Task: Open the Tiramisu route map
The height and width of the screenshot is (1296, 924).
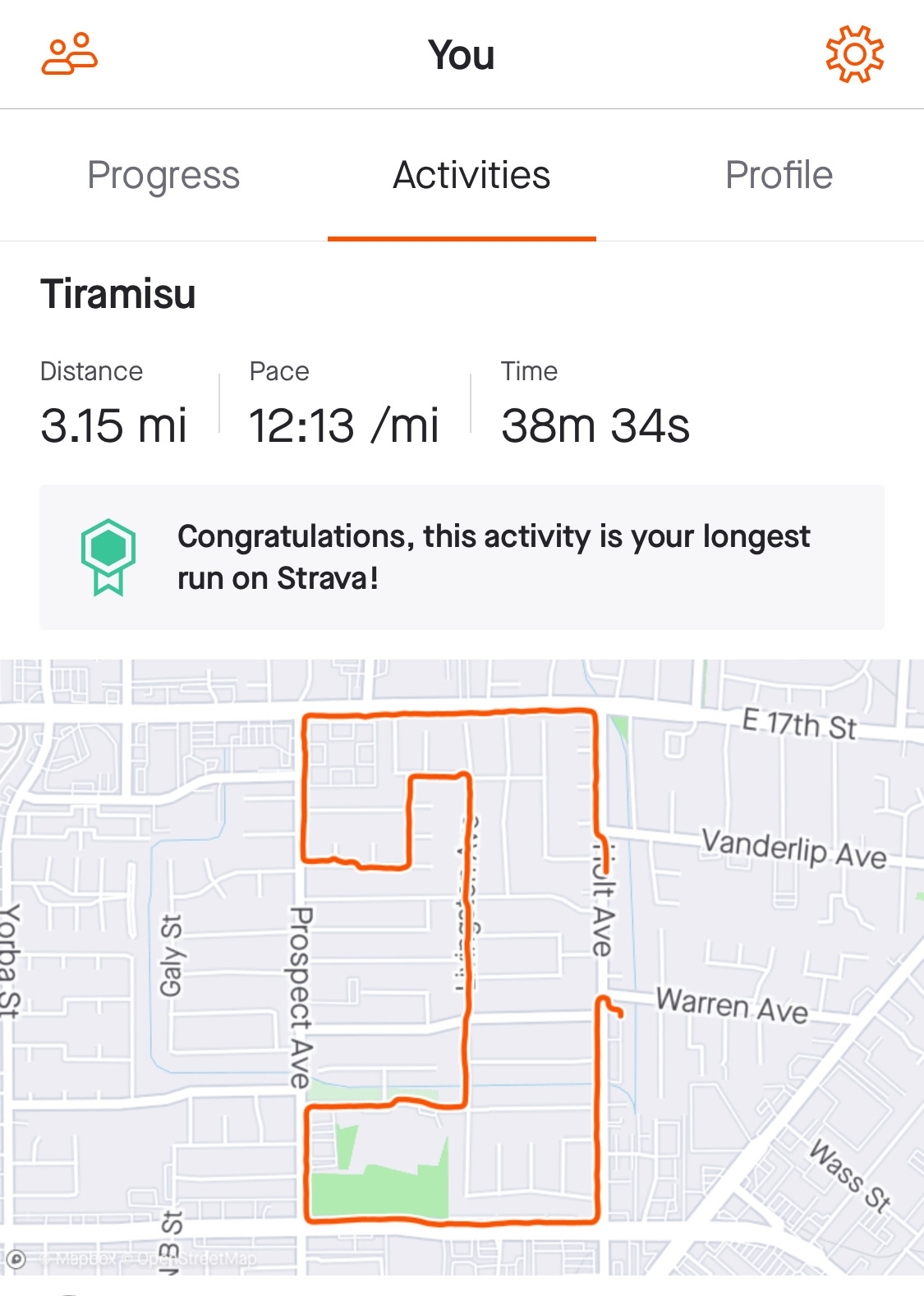Action: (462, 967)
